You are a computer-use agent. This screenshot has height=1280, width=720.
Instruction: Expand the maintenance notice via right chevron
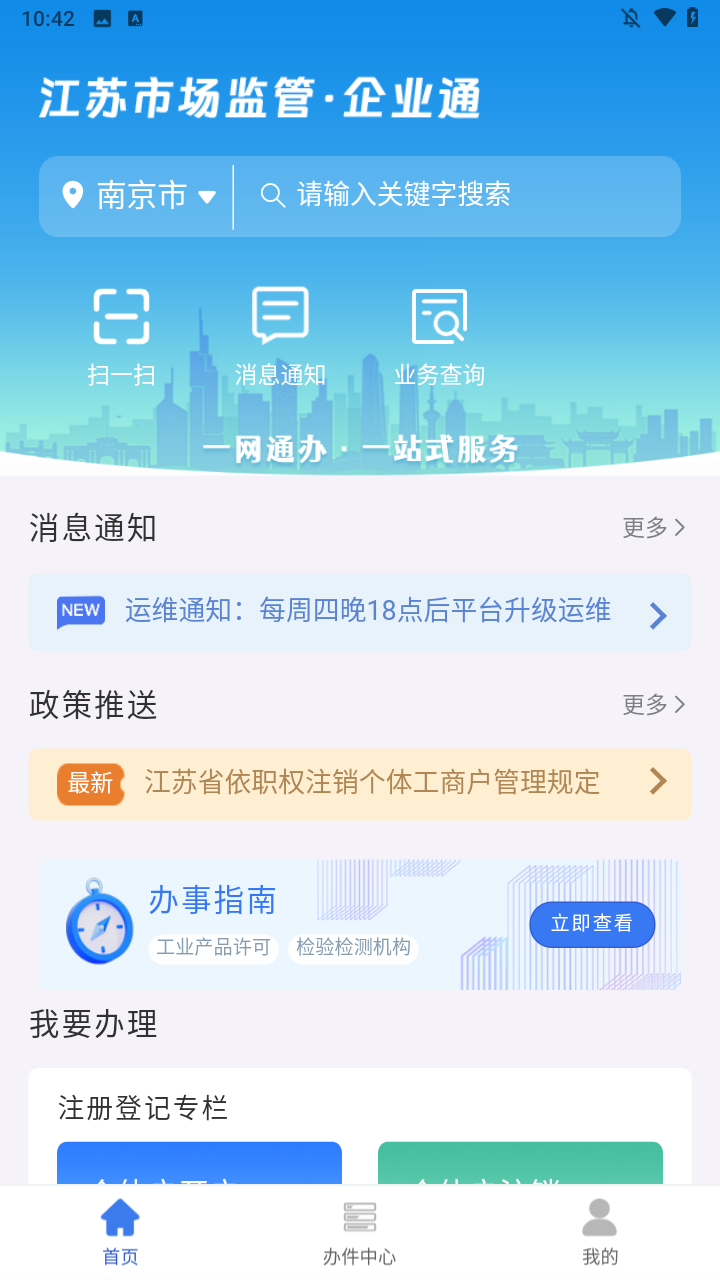coord(657,615)
